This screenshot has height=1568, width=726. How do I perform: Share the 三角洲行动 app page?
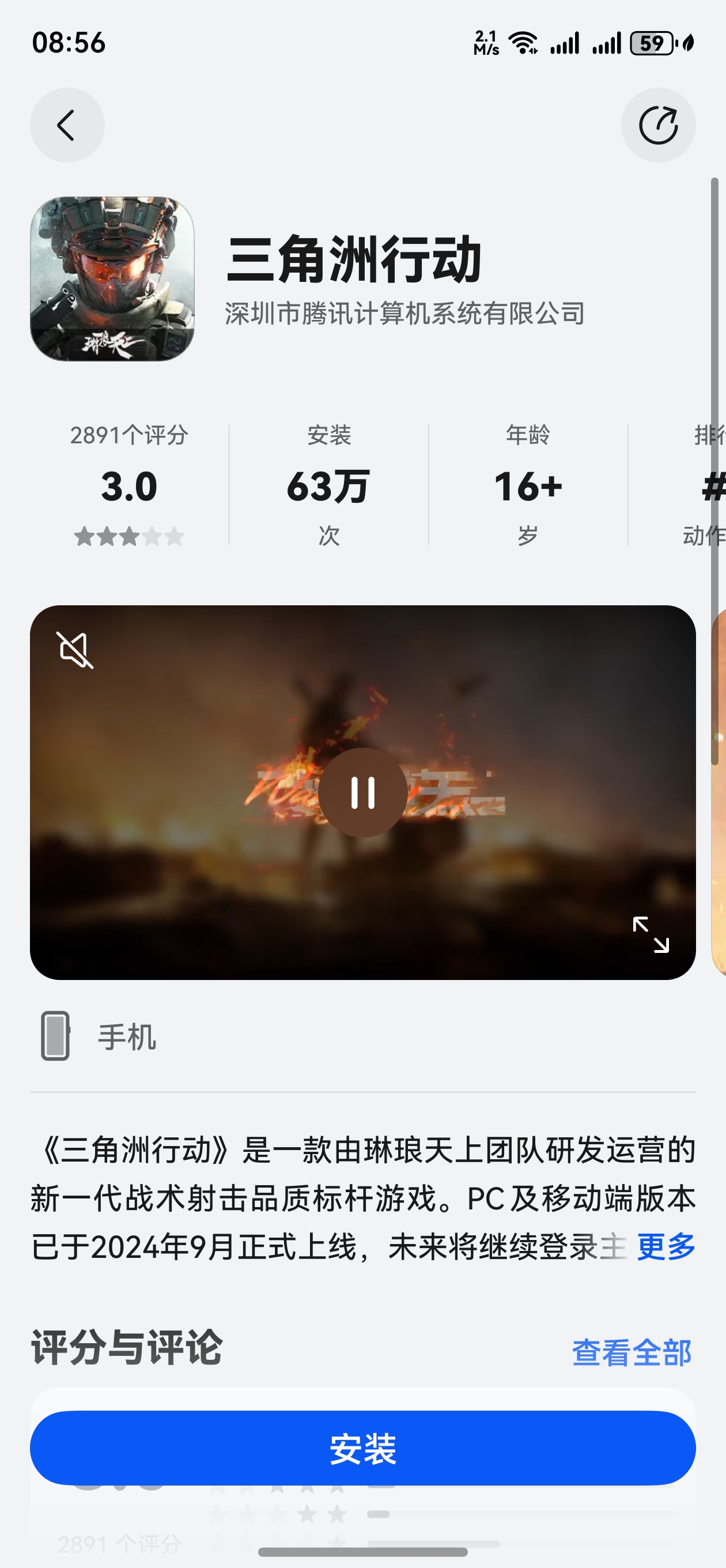658,126
